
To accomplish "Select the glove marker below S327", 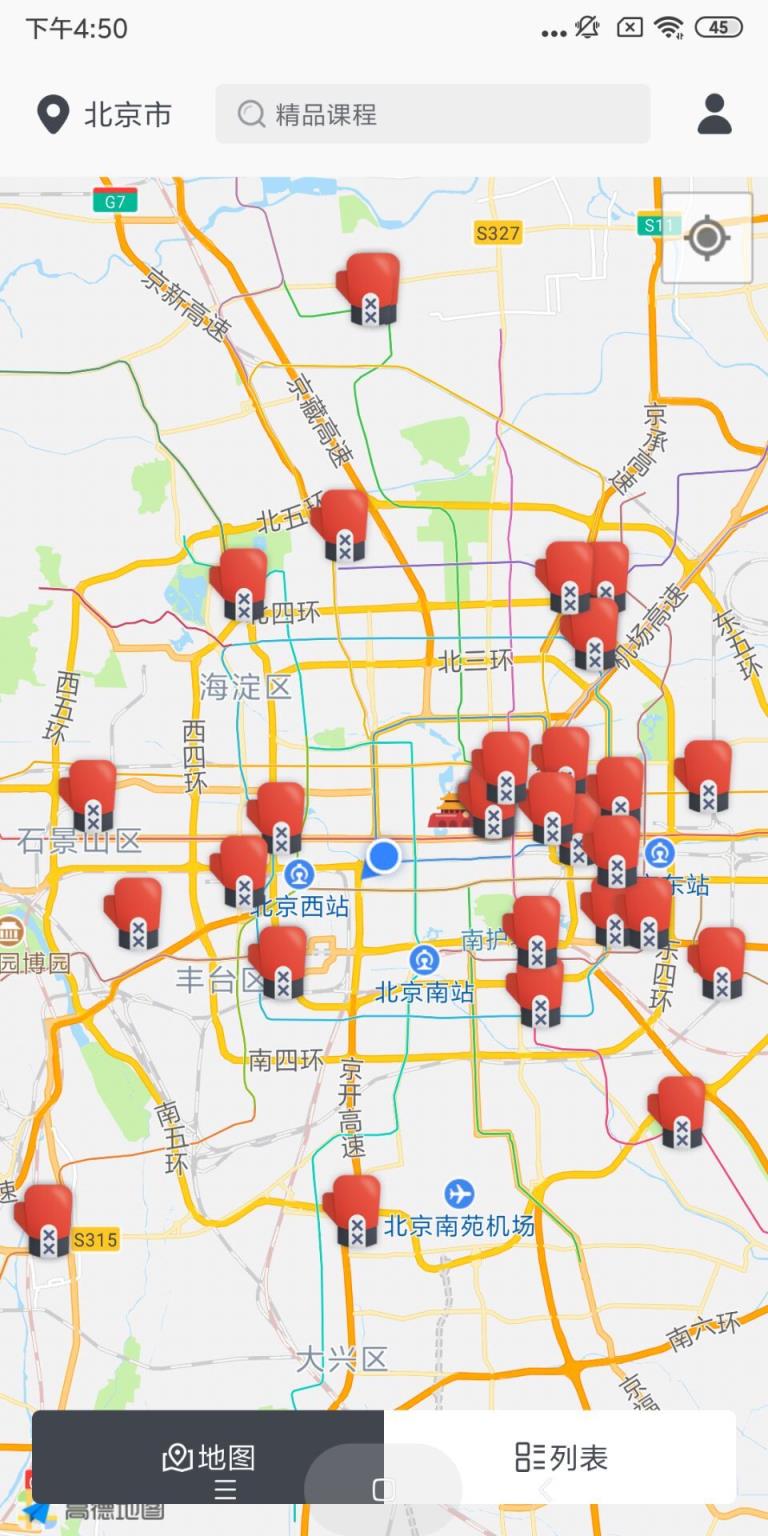I will point(368,289).
